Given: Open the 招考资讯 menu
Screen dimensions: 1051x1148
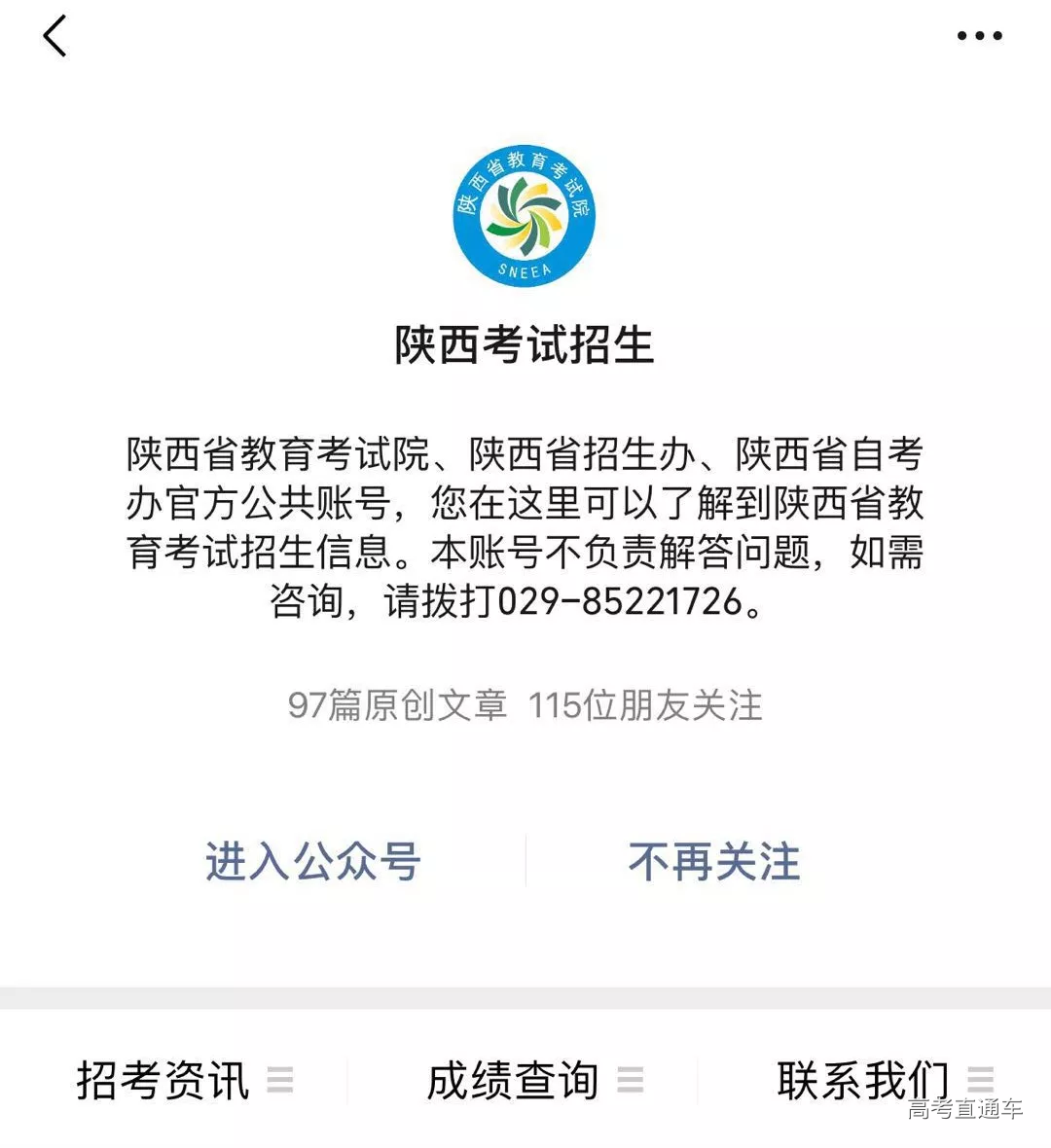Looking at the screenshot, I should coord(183,1080).
